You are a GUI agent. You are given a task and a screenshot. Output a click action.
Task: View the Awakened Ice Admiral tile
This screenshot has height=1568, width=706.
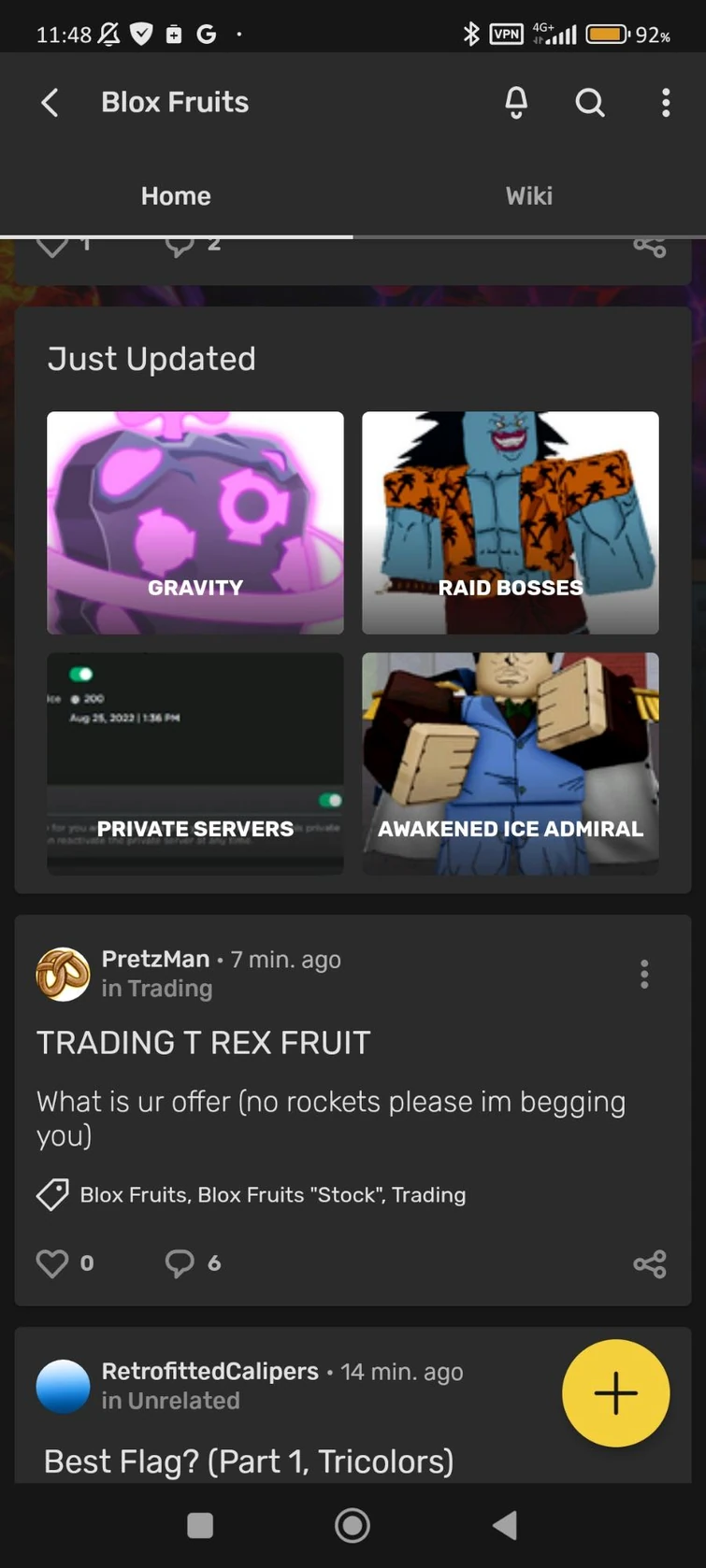tap(511, 763)
